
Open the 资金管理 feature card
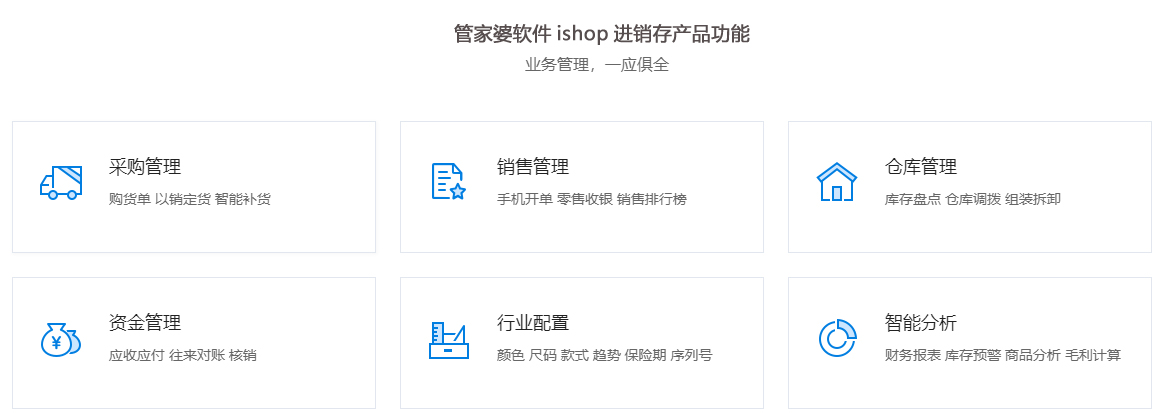click(x=193, y=342)
